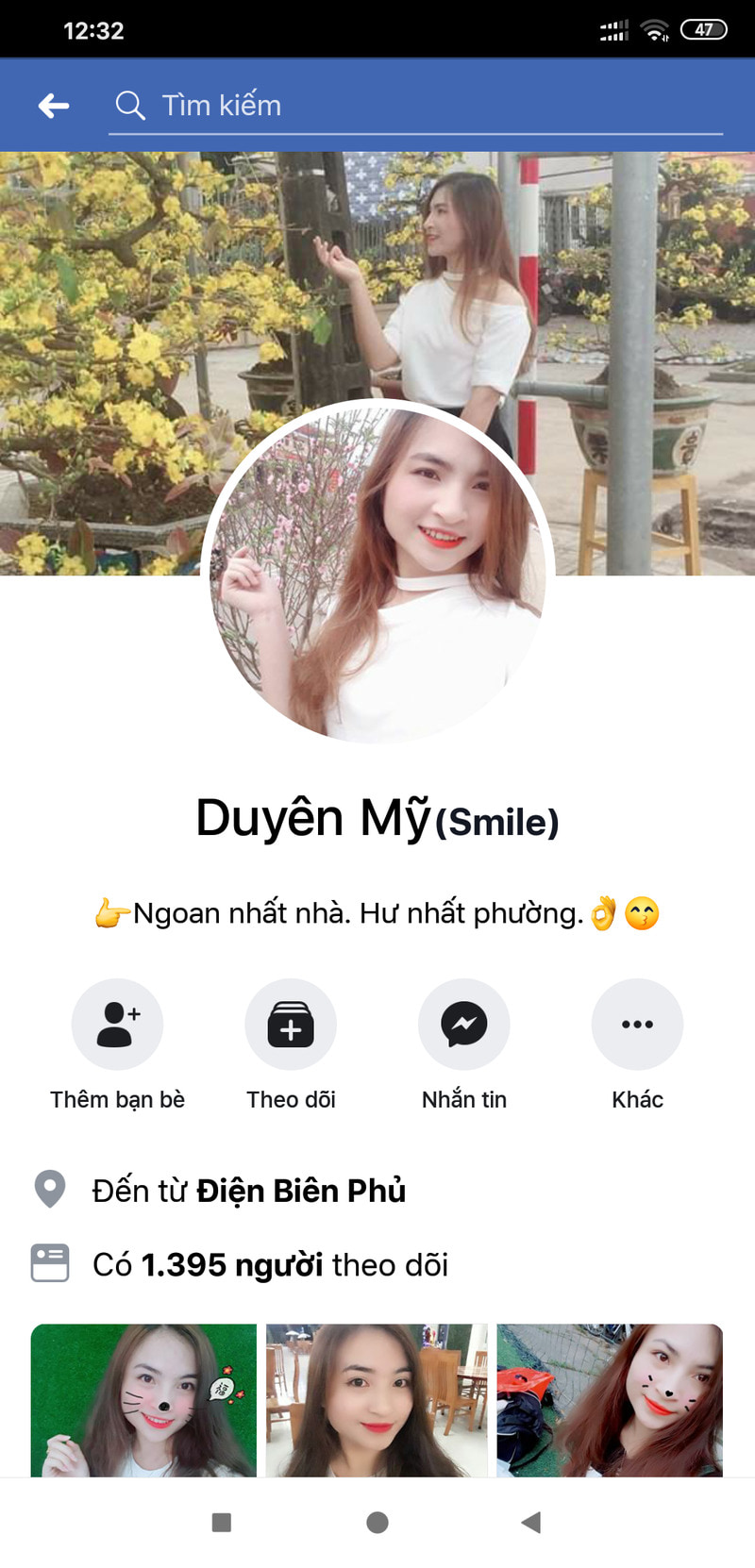Tap Thêm bạn bè to add friend
The image size is (755, 1568).
click(x=117, y=1025)
